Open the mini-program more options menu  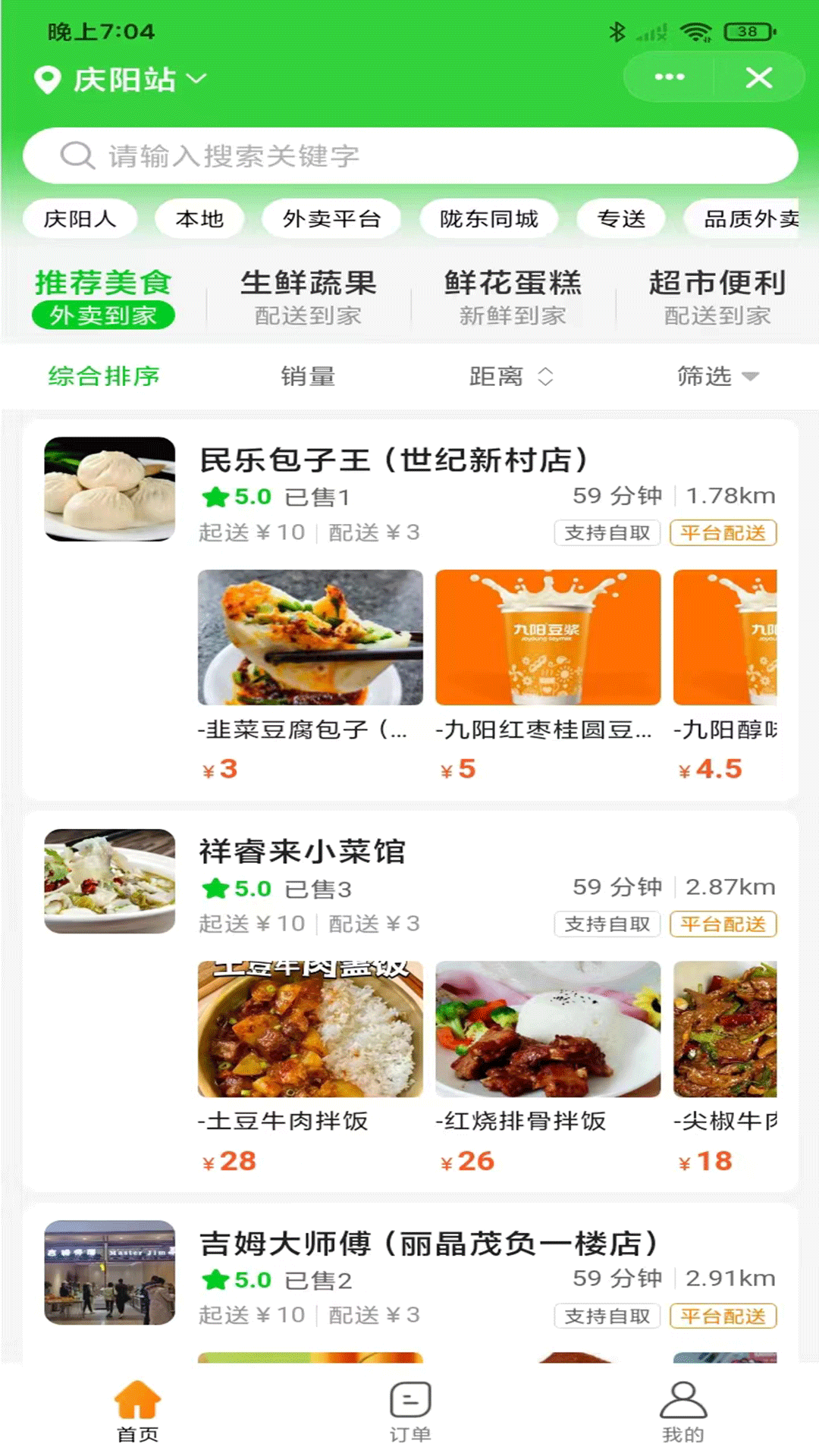pyautogui.click(x=669, y=77)
